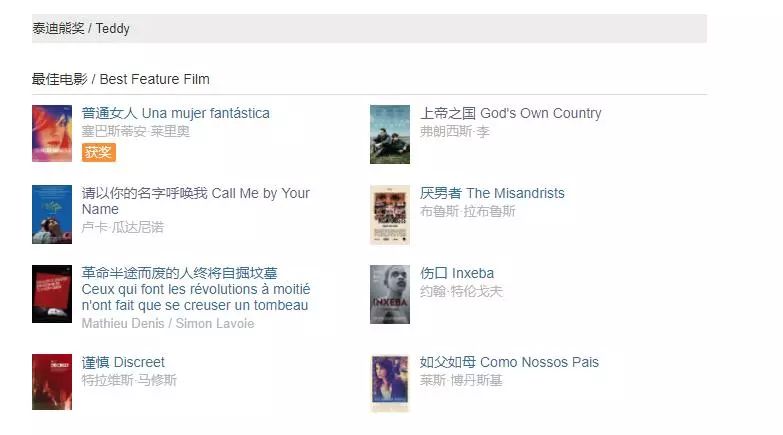Open the film 伤口 Inxeba

(x=457, y=273)
